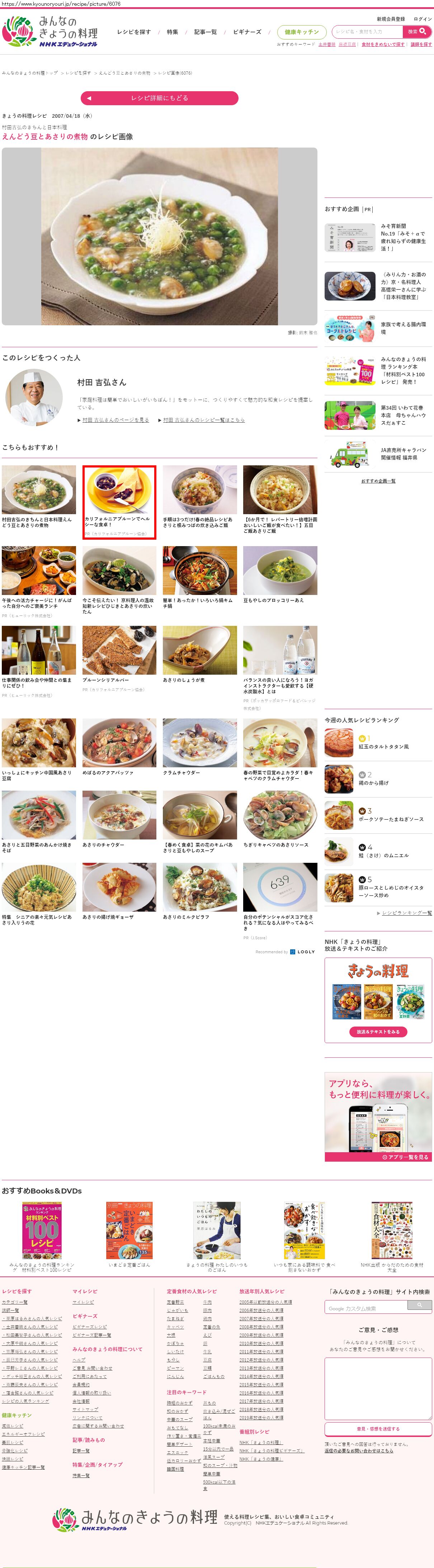This screenshot has width=434, height=1568.
Task: Go to 記事一覧 in top navigation
Action: coord(206,32)
